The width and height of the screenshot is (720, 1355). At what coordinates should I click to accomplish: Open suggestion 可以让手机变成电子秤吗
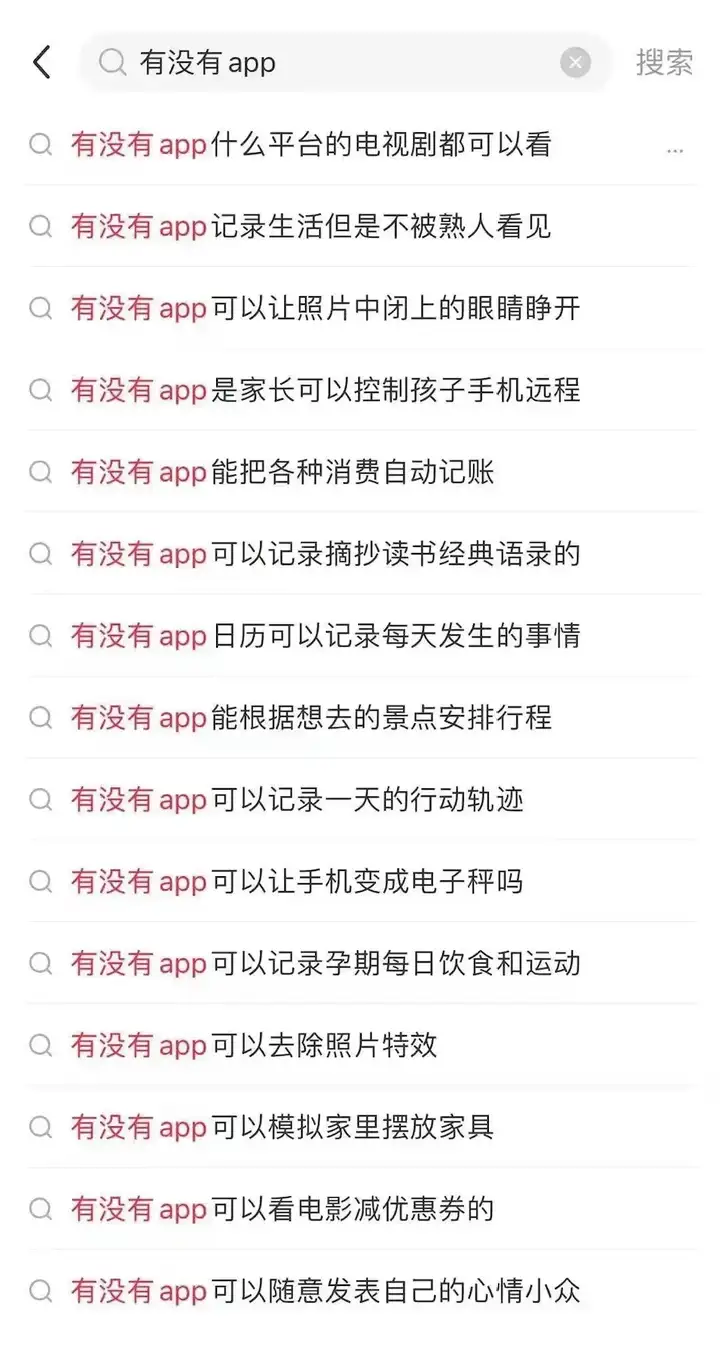296,882
